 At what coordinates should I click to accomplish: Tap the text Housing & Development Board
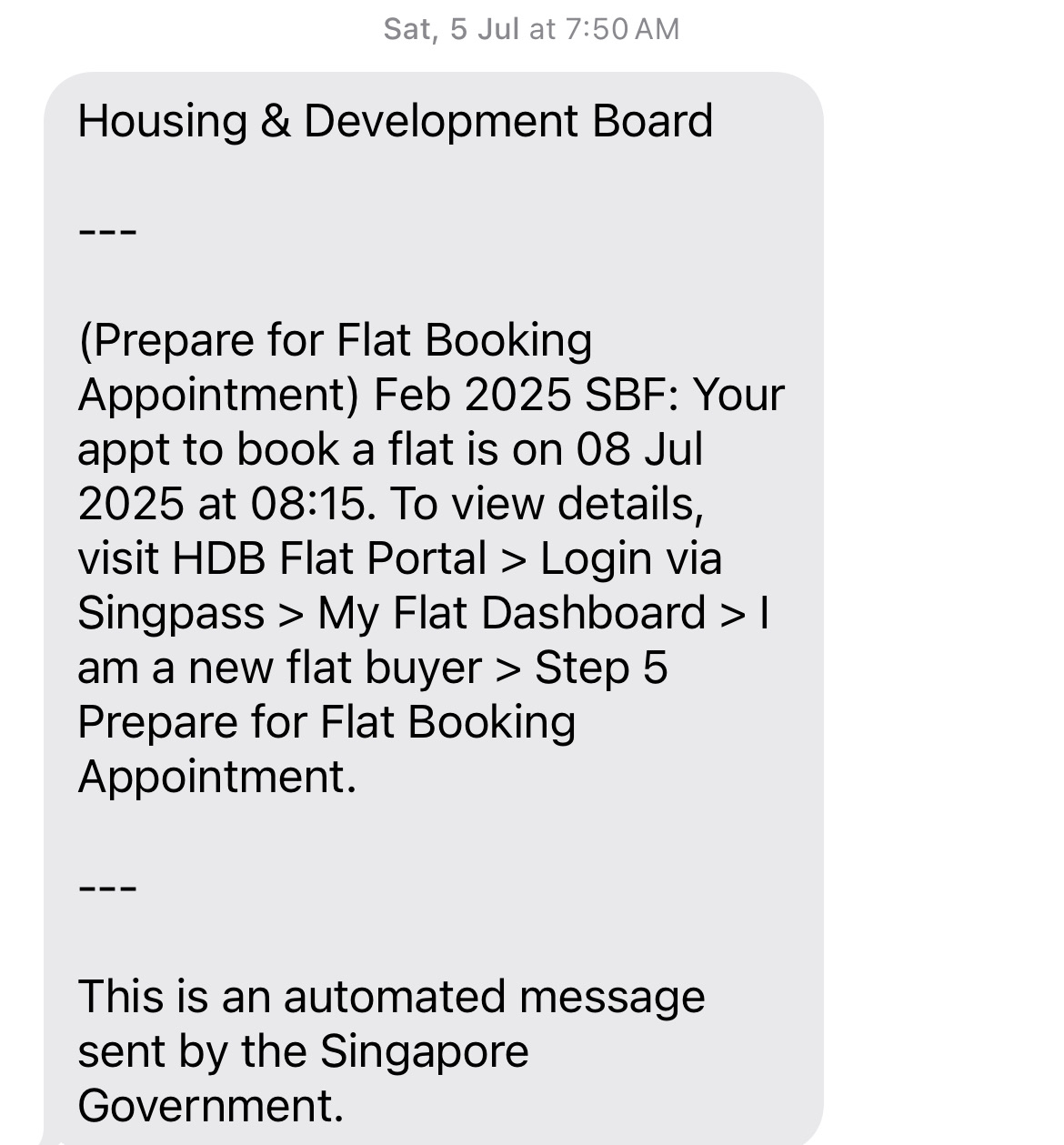(396, 120)
